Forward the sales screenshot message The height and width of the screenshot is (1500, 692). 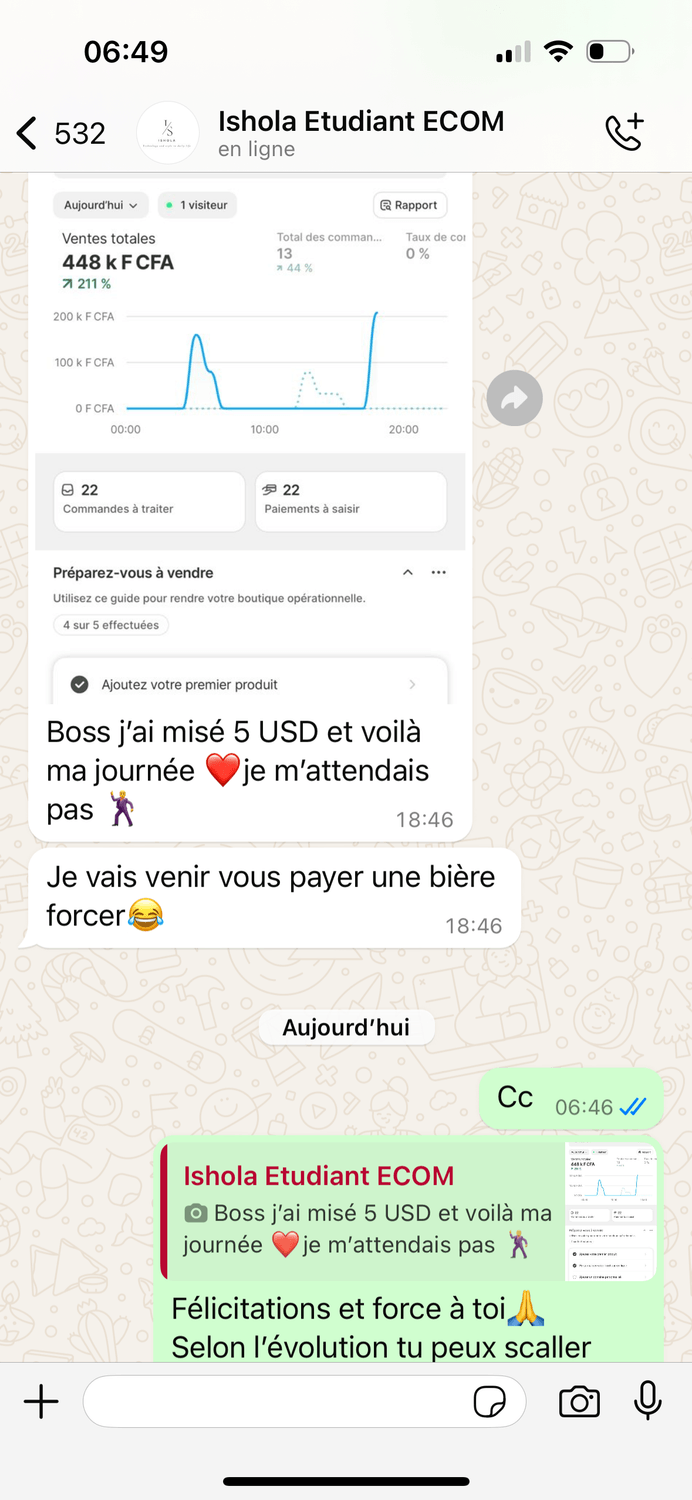514,399
